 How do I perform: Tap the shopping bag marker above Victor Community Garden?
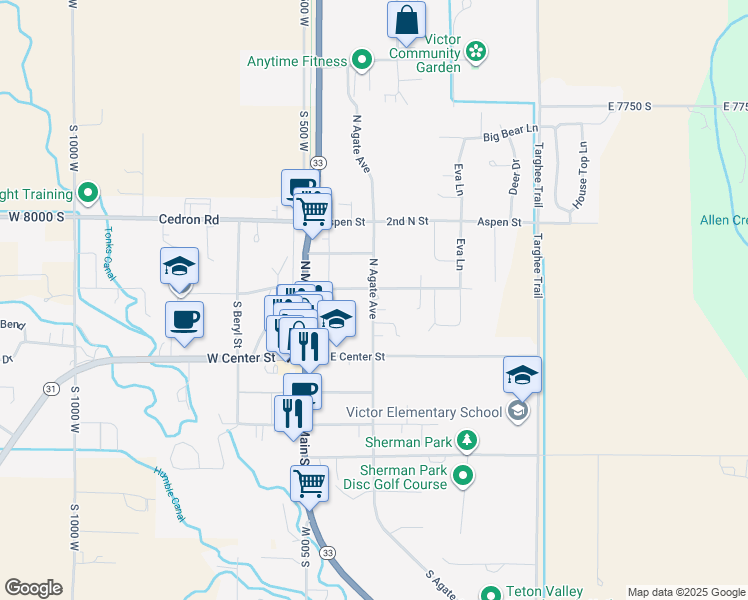click(407, 20)
